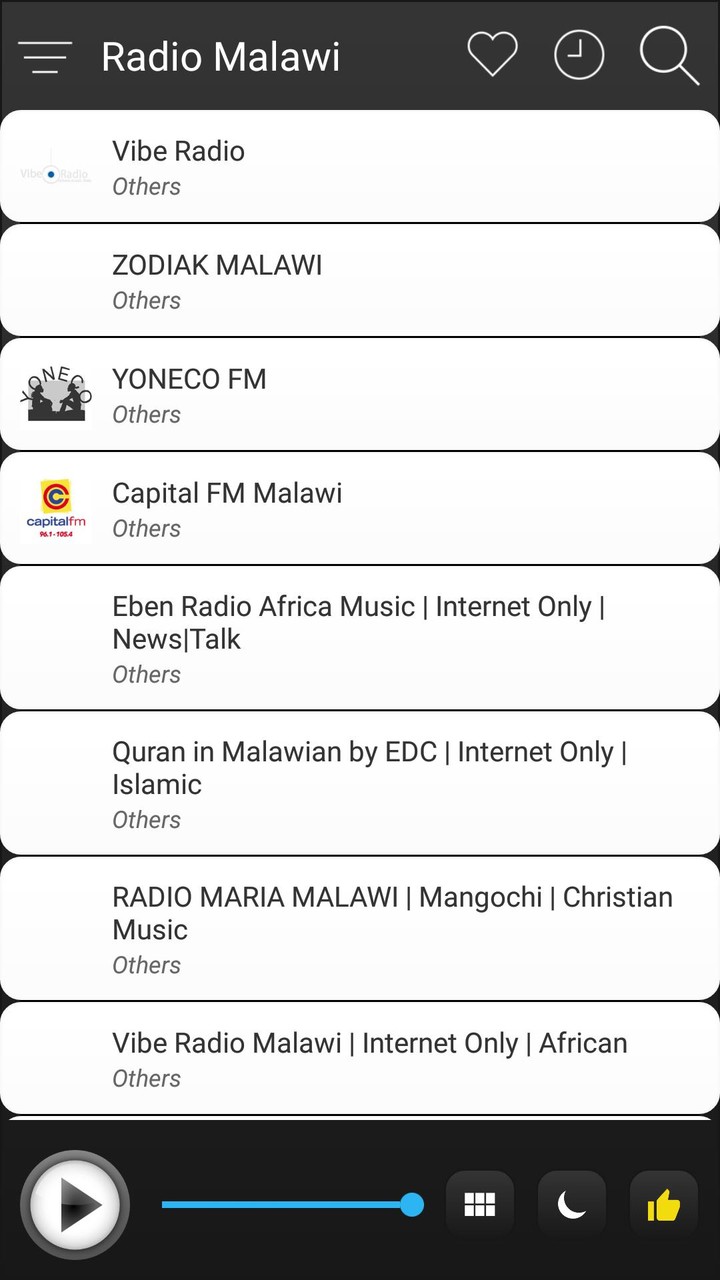Viewport: 720px width, 1280px height.
Task: Open the sleep timer moon icon
Action: pos(572,1205)
